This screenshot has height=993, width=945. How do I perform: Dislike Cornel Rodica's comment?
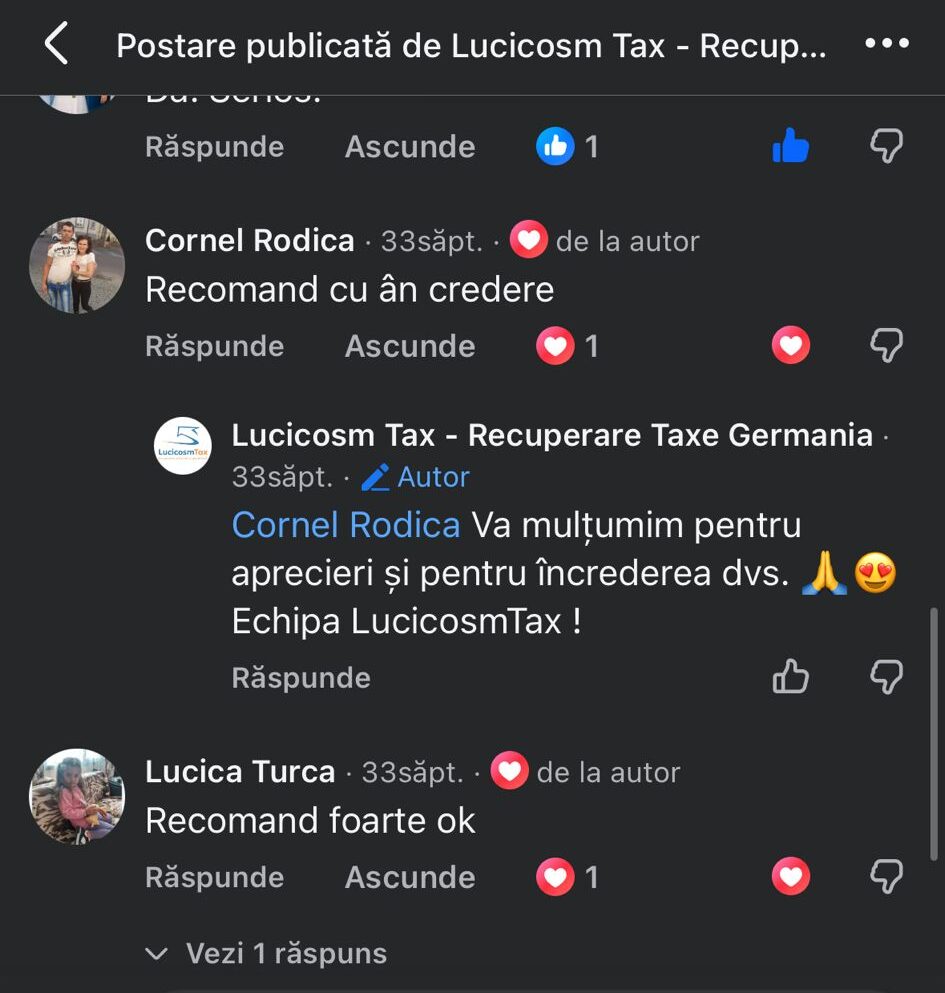pos(886,346)
